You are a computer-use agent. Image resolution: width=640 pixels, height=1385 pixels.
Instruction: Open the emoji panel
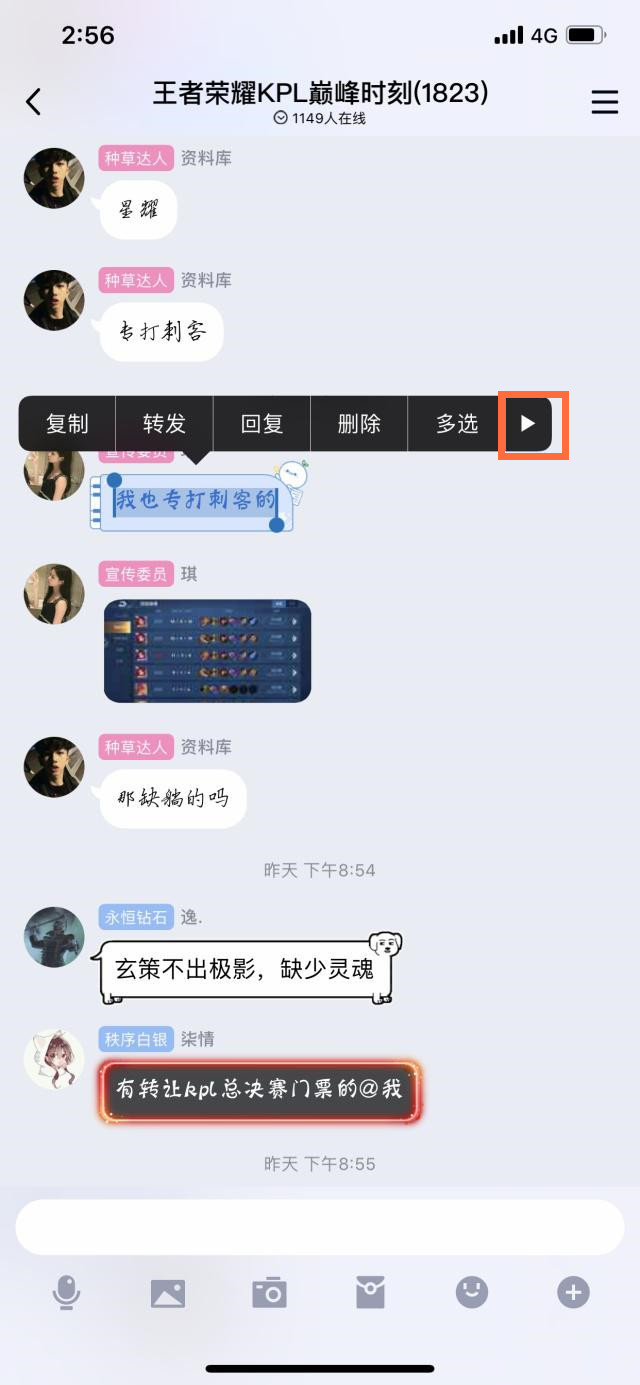click(x=472, y=1293)
